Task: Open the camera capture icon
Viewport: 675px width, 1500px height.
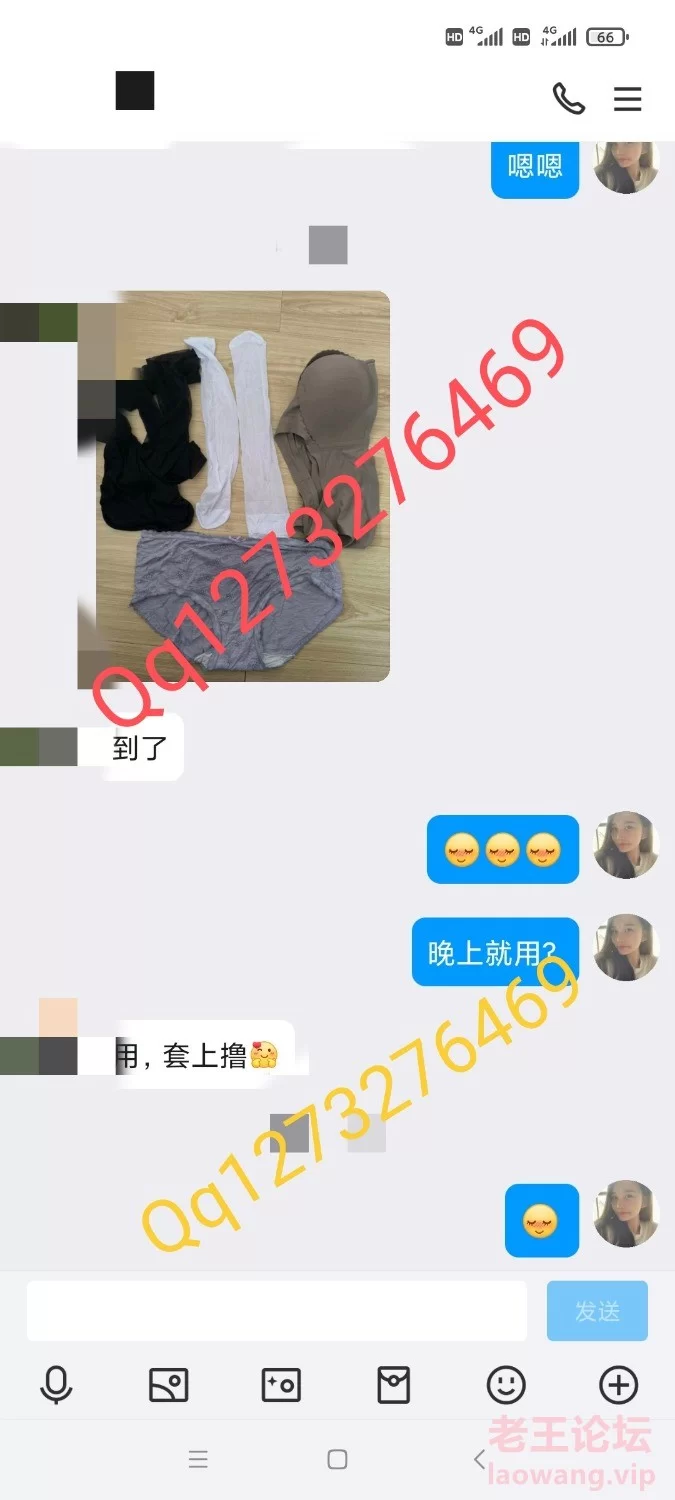Action: pyautogui.click(x=281, y=1385)
